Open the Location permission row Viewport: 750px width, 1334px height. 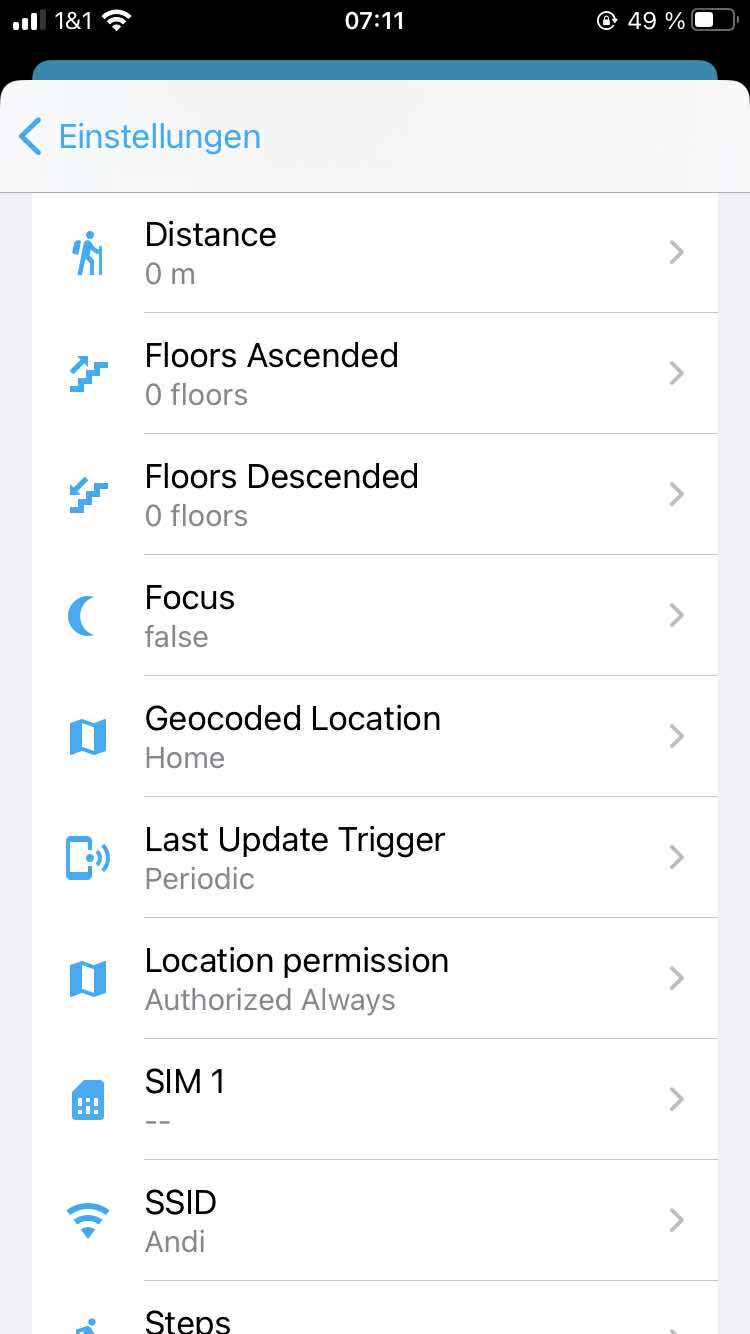(x=375, y=979)
